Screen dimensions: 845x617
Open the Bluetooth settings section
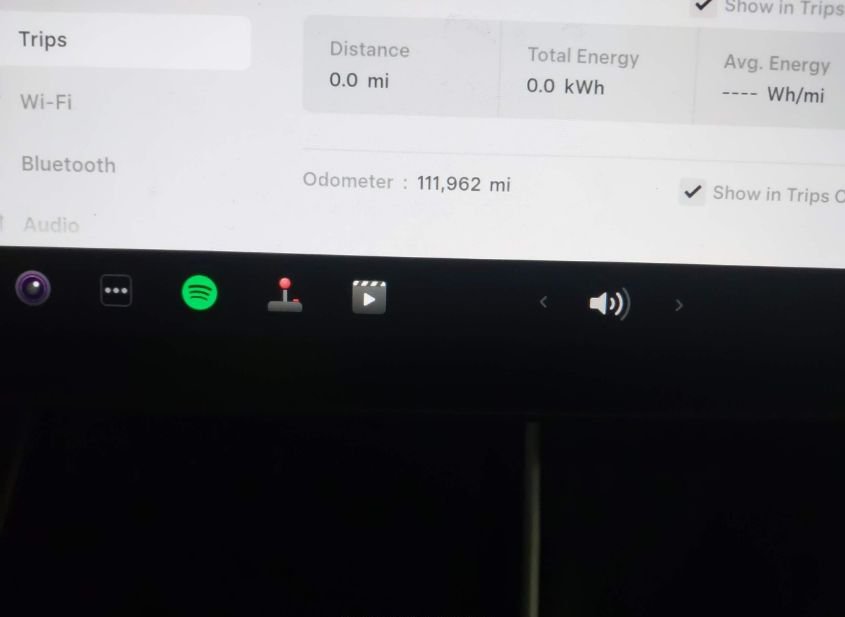[68, 165]
